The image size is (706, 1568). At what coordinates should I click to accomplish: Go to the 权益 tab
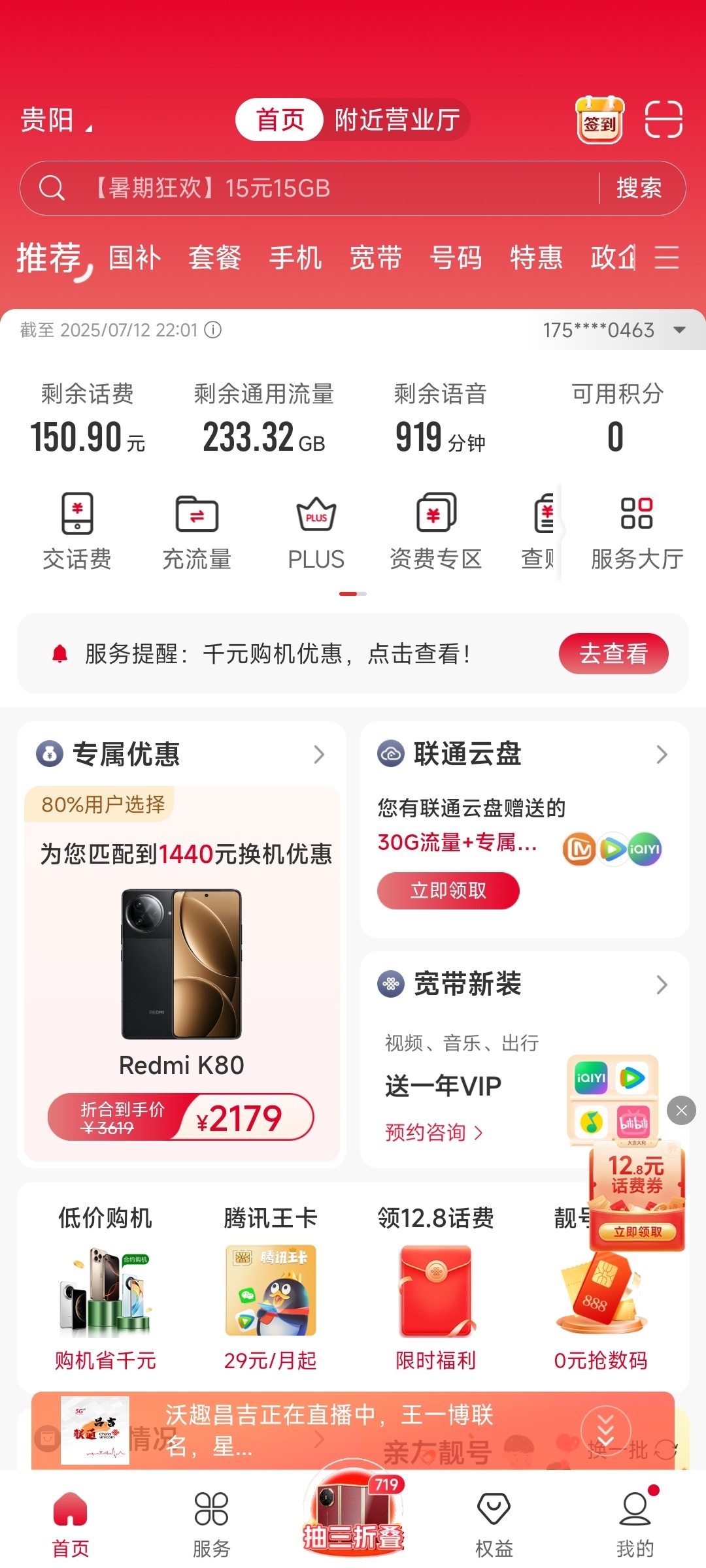click(x=494, y=1522)
